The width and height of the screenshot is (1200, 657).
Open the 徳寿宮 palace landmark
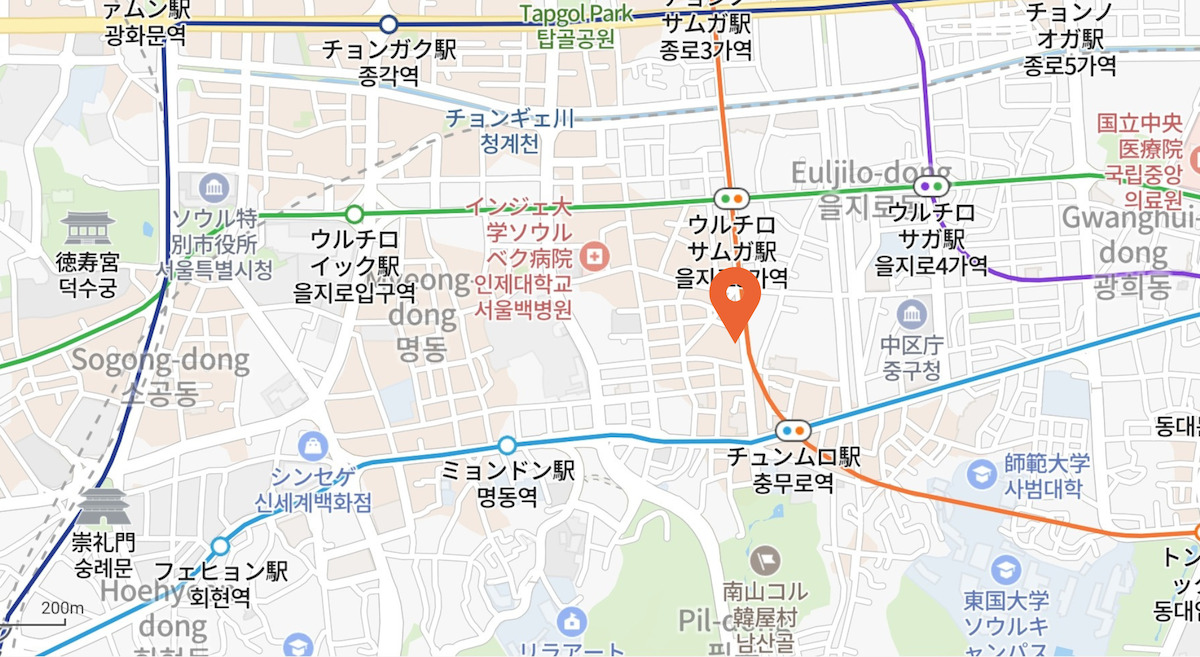[87, 229]
